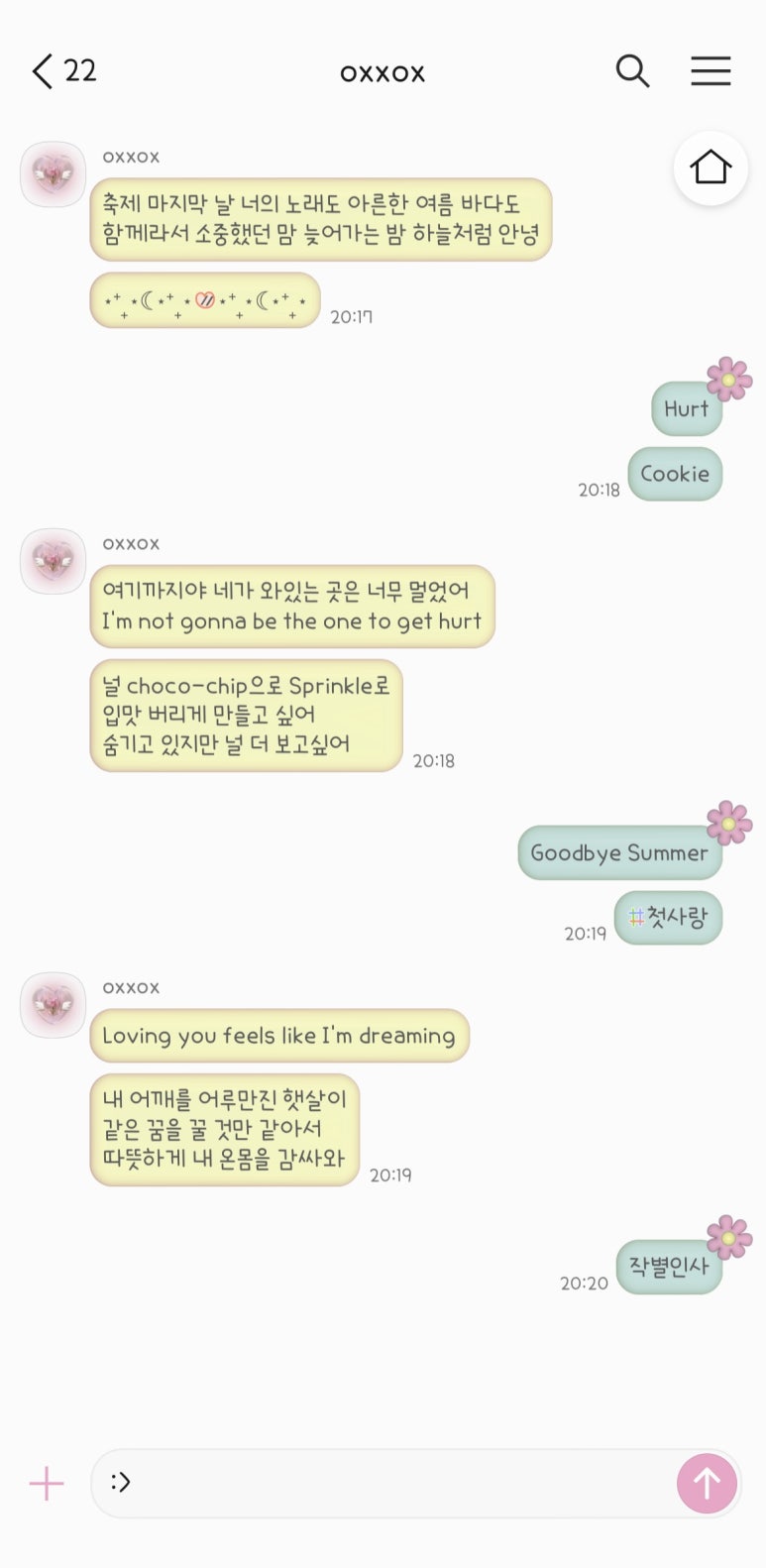Open the #첫사랑 hashtag link

tap(668, 918)
